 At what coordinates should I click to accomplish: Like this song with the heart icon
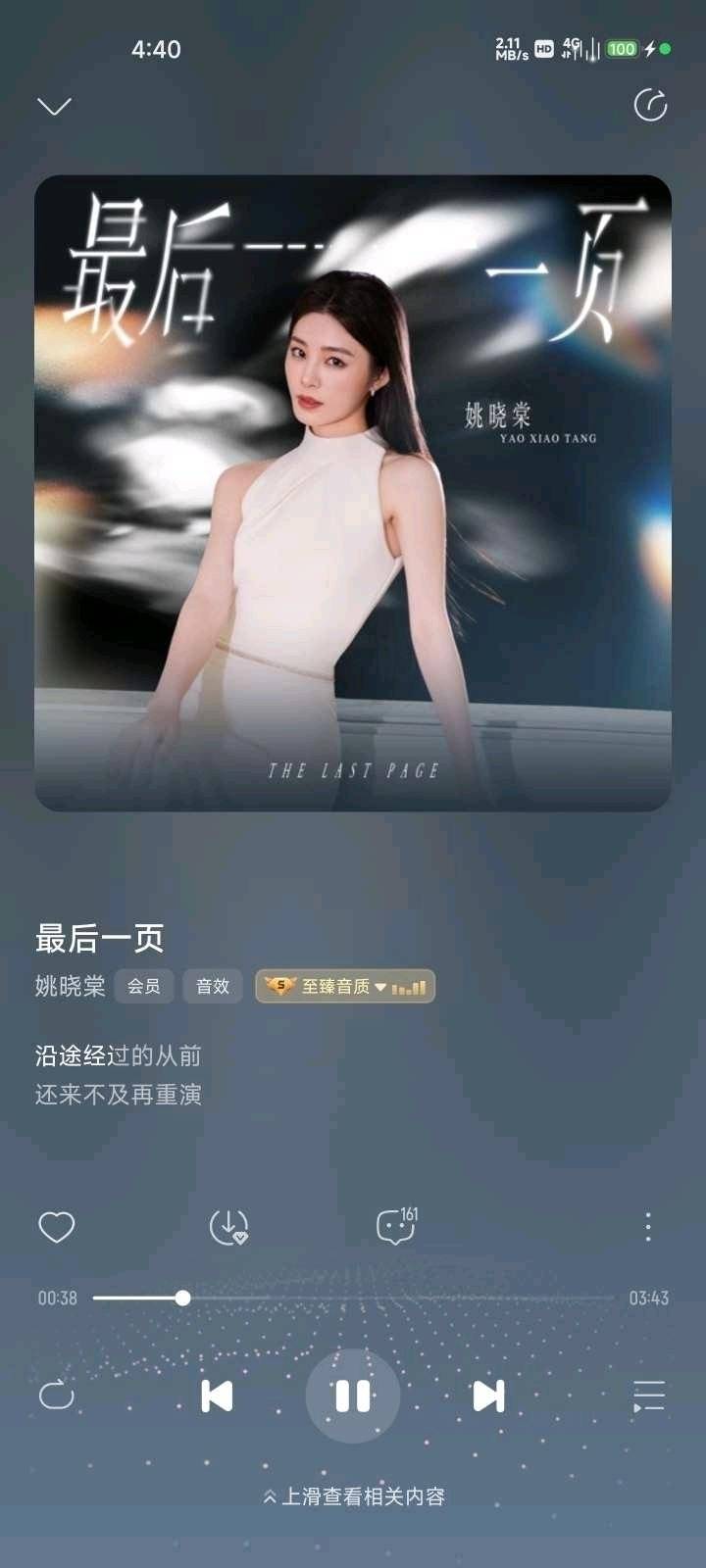pos(56,1227)
